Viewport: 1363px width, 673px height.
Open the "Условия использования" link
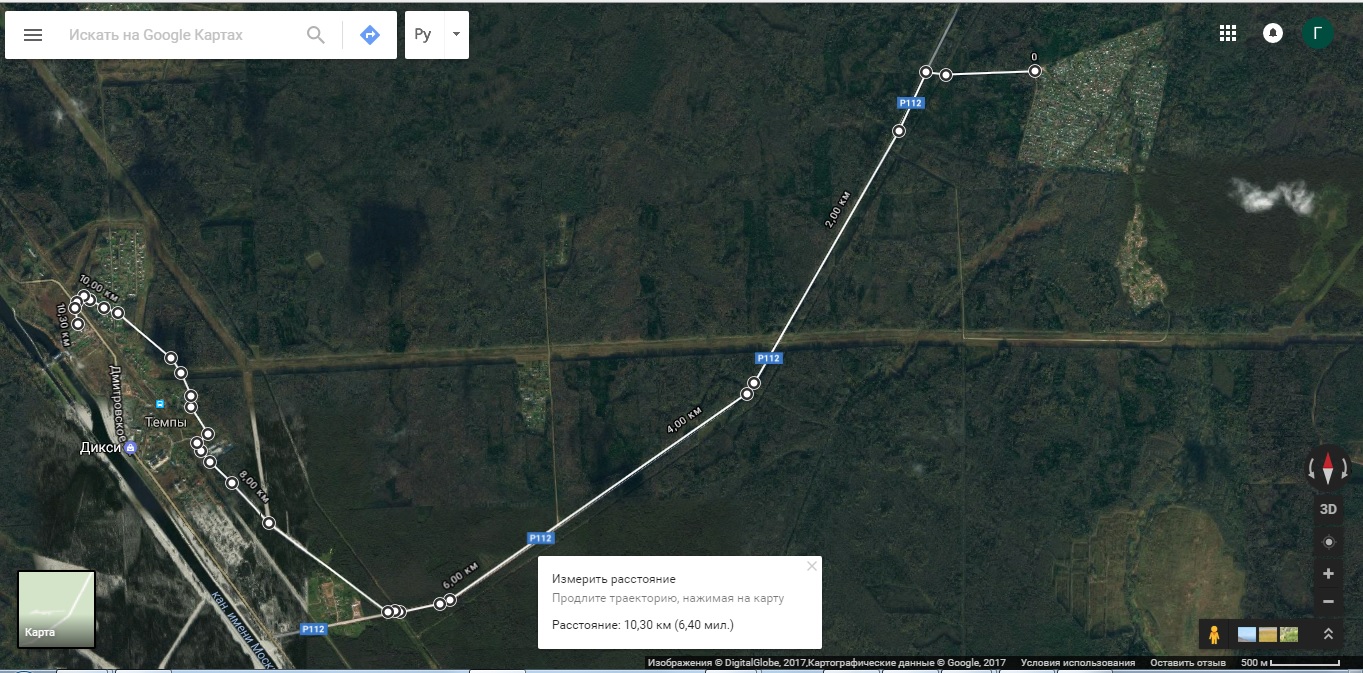pos(1077,663)
